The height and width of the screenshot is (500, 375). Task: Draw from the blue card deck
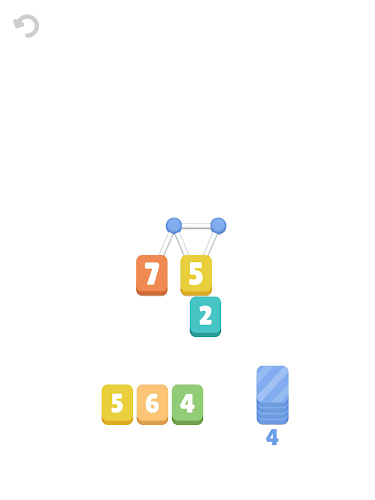272,395
